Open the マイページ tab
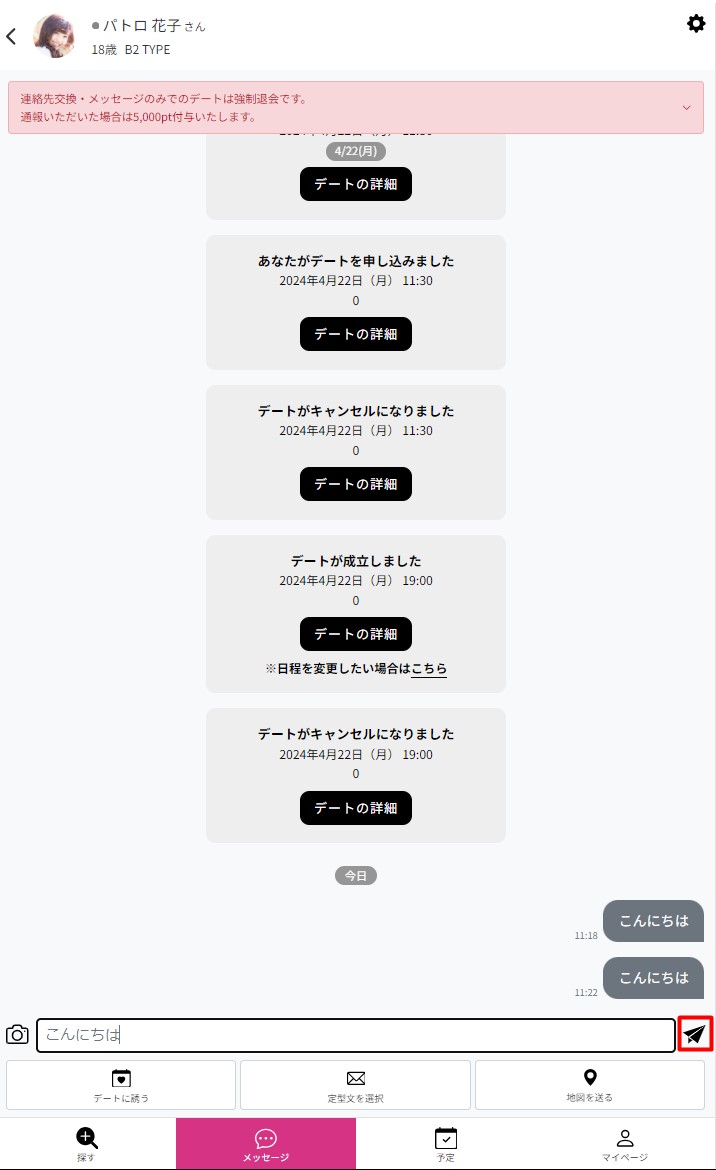Screen dimensions: 716x1170 click(625, 1143)
